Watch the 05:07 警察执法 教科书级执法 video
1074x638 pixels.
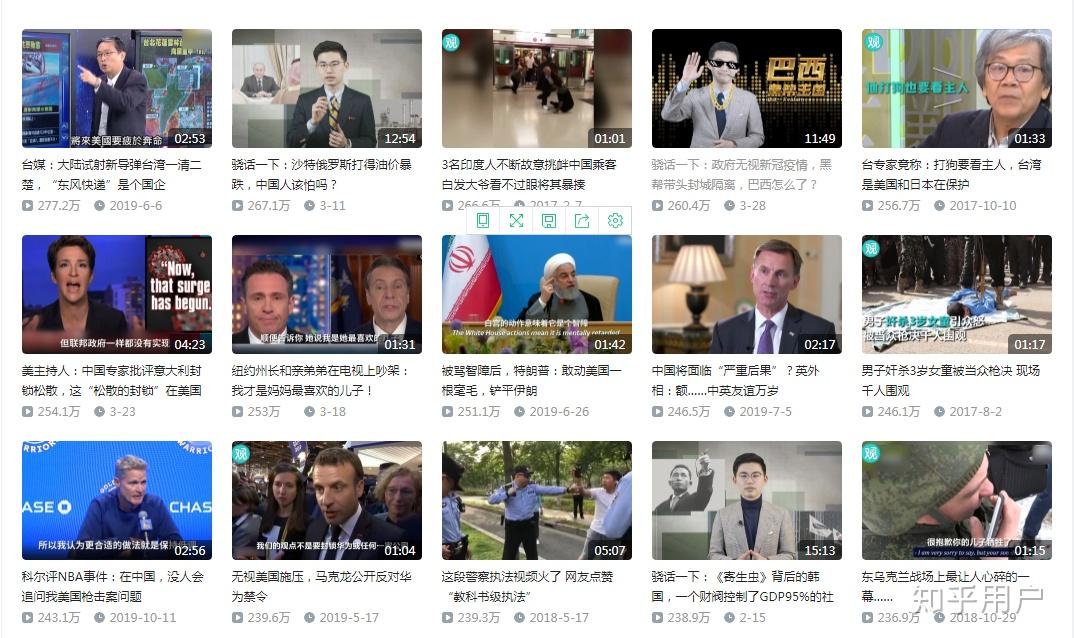coord(537,500)
